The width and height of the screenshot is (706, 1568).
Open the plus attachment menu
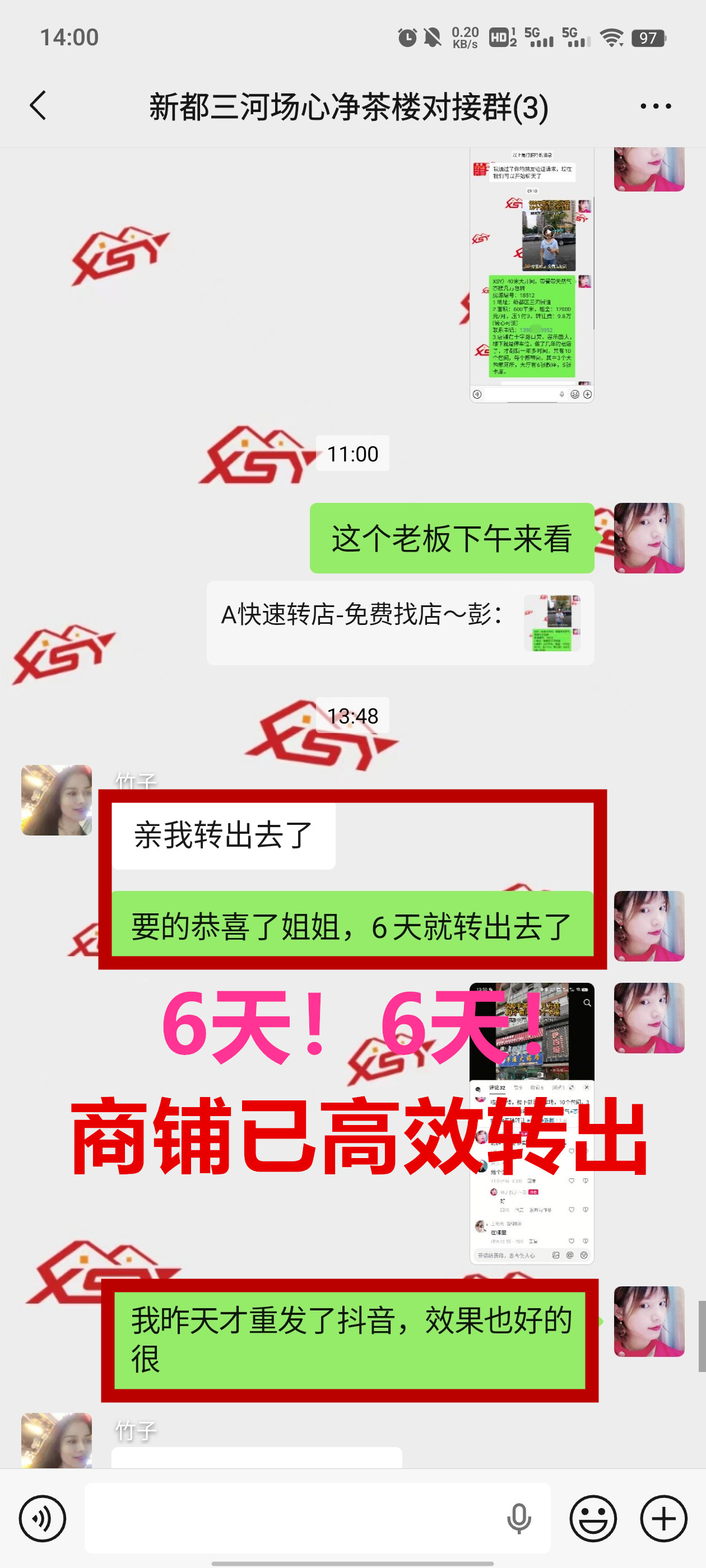(x=663, y=1518)
